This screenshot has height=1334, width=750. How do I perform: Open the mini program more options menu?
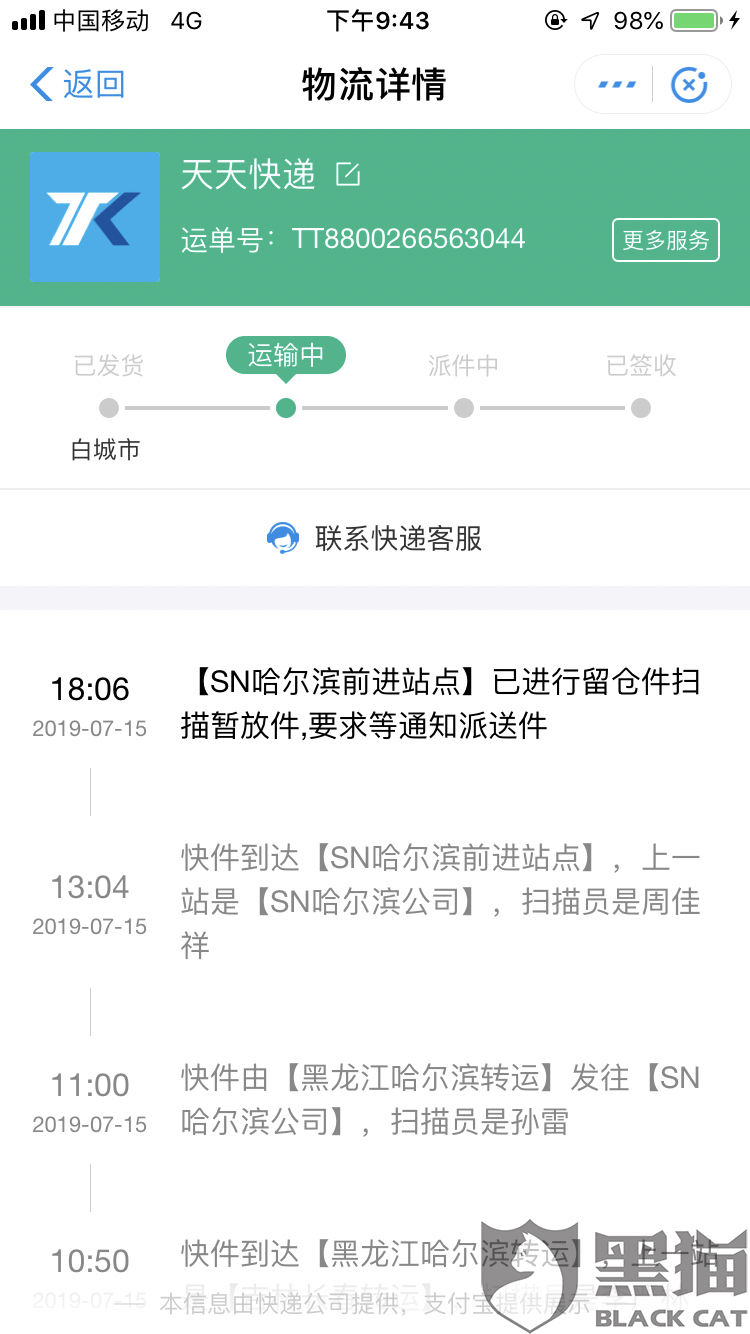coord(617,84)
